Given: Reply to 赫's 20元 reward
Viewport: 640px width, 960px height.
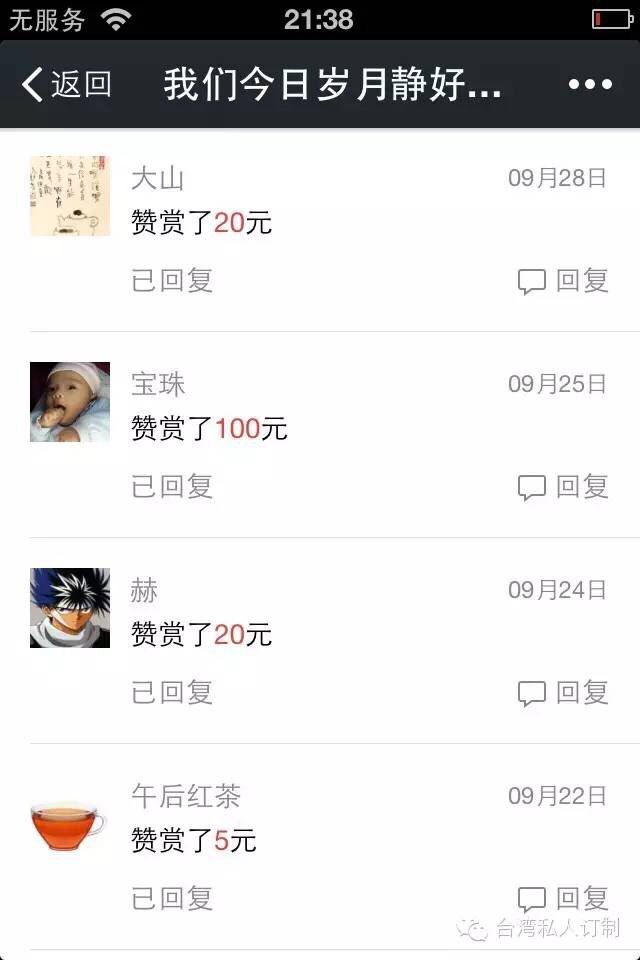Looking at the screenshot, I should [x=563, y=693].
